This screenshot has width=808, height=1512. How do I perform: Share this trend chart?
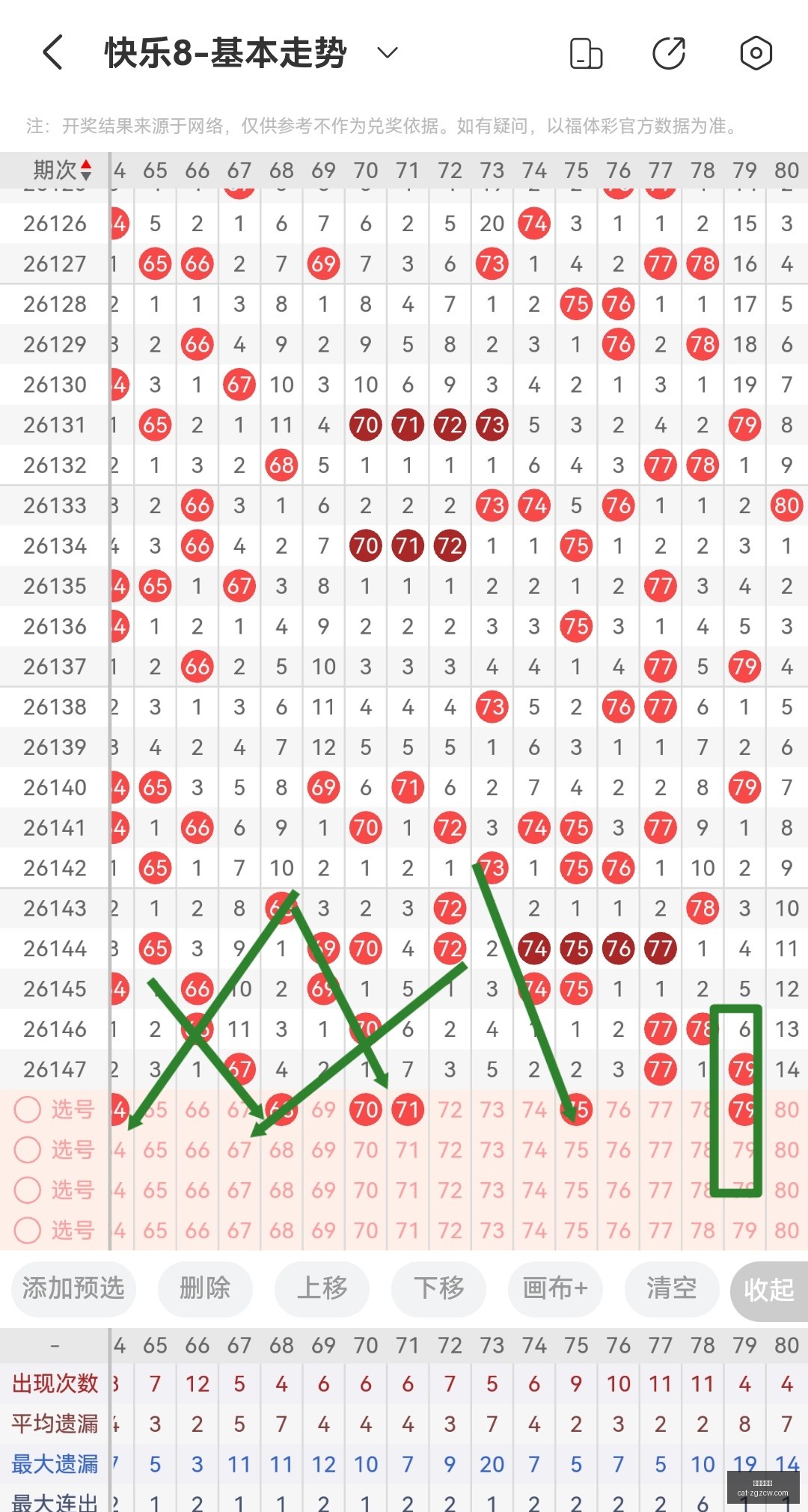669,53
